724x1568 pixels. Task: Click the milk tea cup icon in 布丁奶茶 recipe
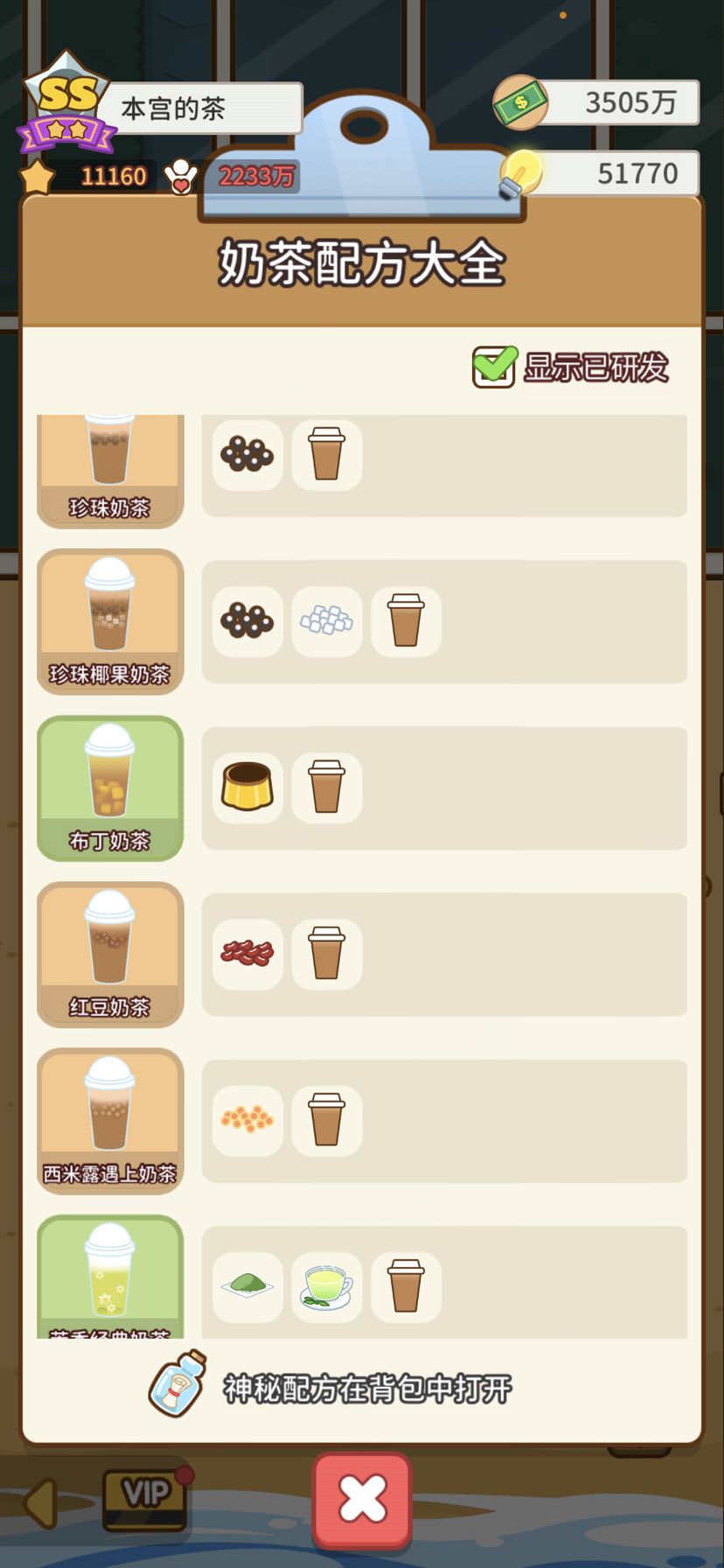pyautogui.click(x=326, y=787)
